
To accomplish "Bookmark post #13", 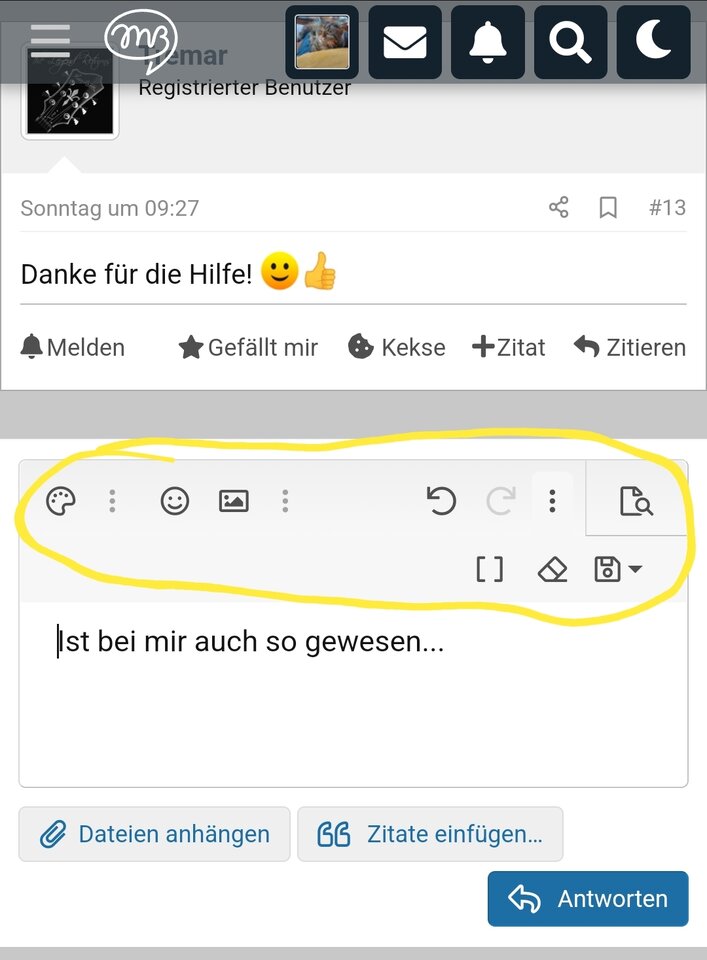I will tap(608, 208).
